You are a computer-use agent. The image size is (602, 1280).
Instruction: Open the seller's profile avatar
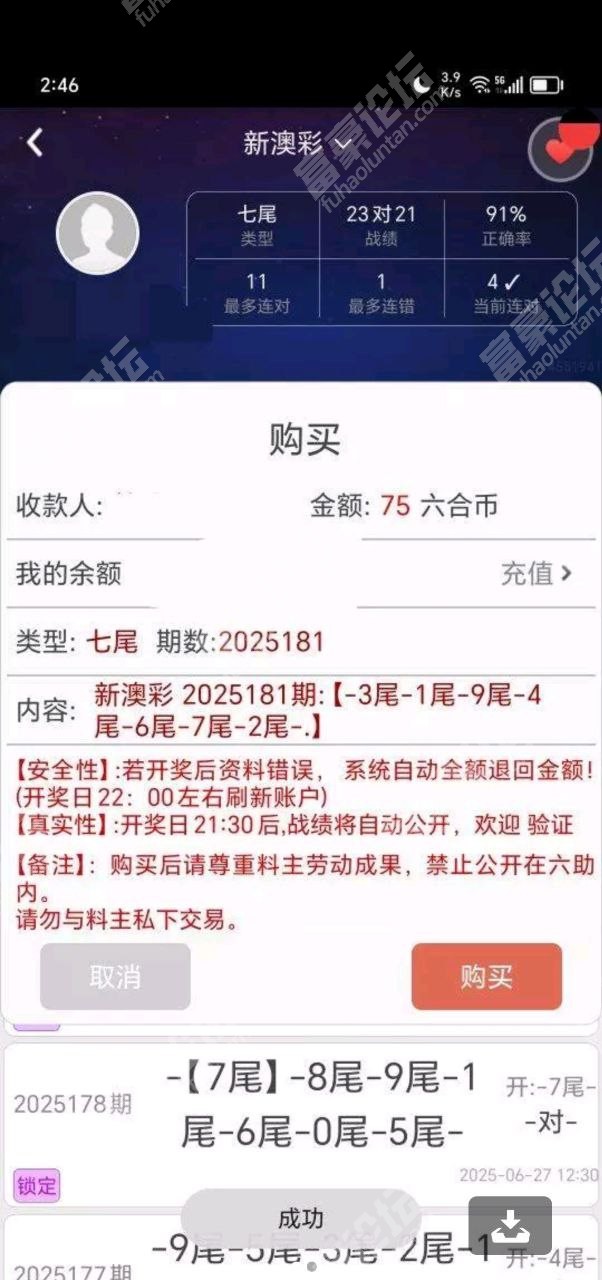point(97,235)
